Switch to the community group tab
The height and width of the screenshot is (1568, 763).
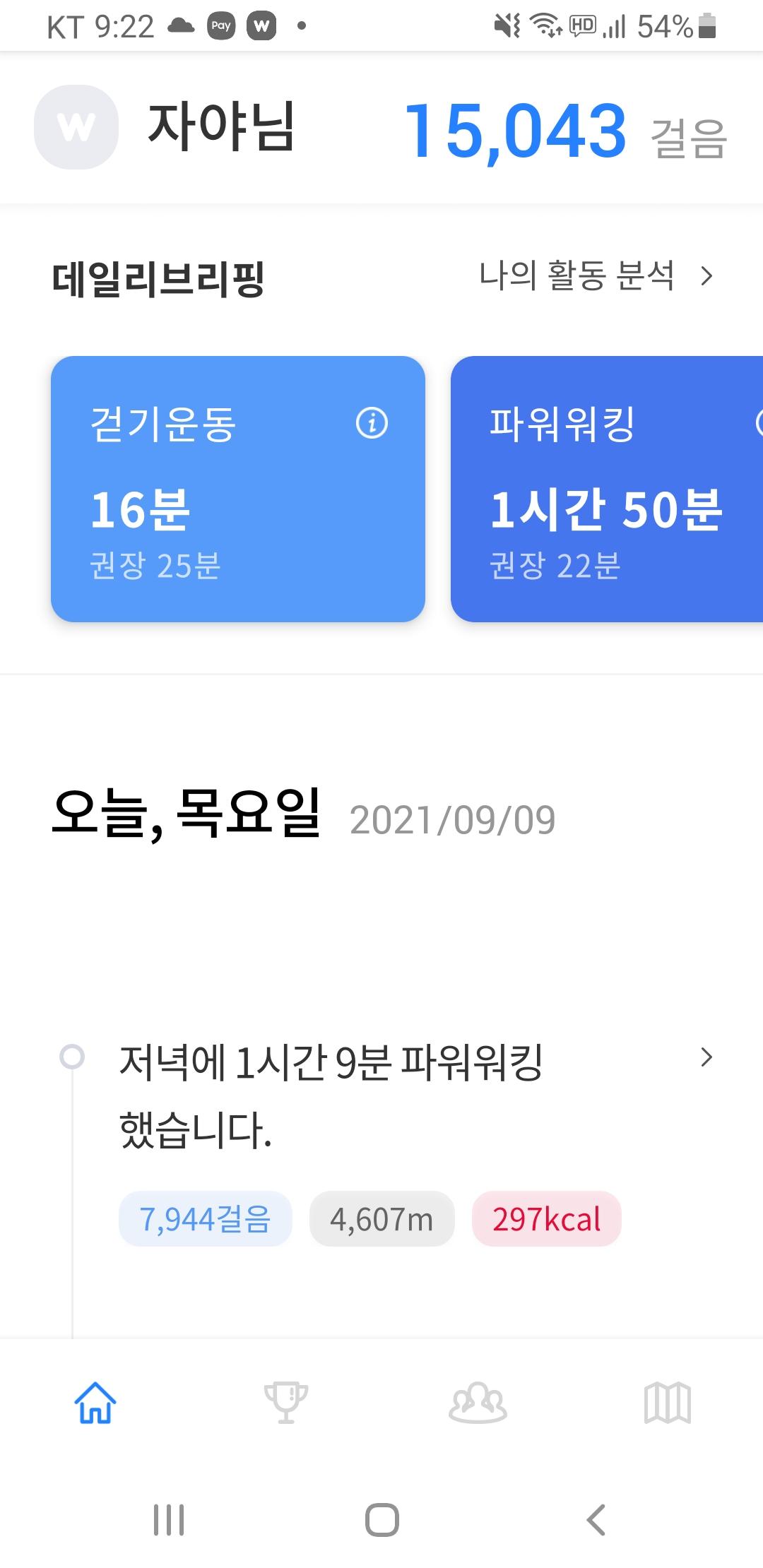[x=478, y=1402]
